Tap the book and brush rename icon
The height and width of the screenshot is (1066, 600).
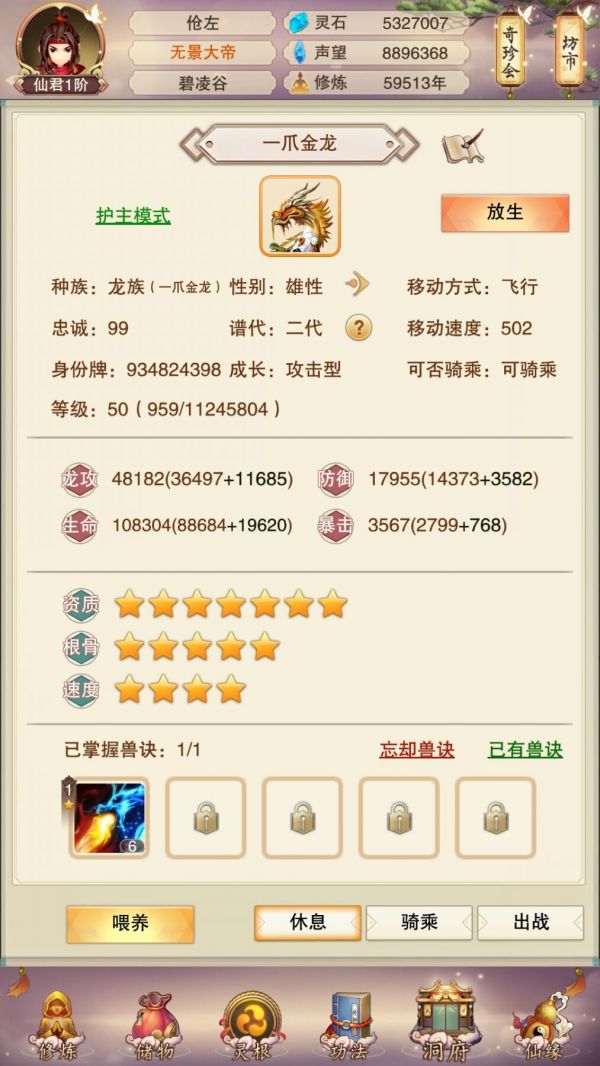(463, 146)
